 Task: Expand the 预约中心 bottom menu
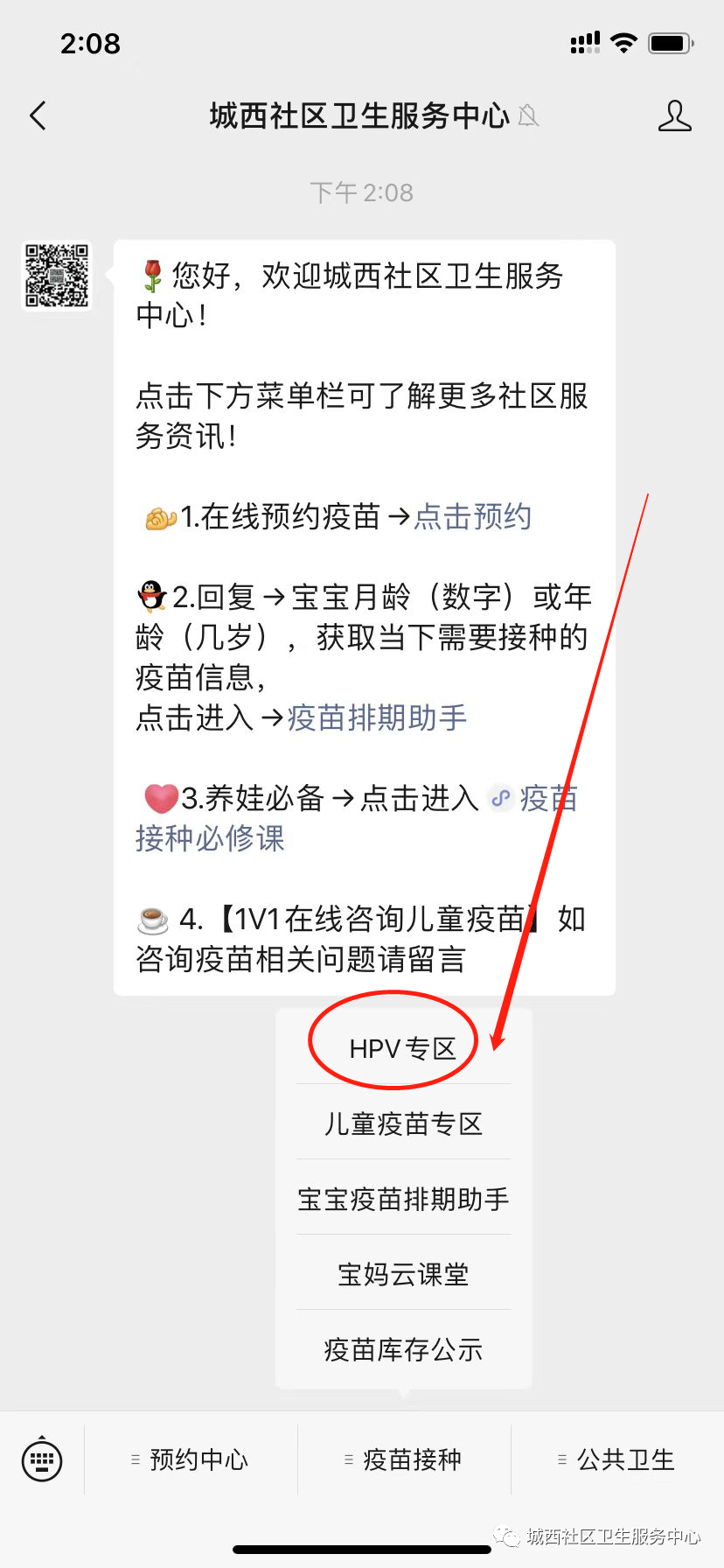tap(191, 1459)
